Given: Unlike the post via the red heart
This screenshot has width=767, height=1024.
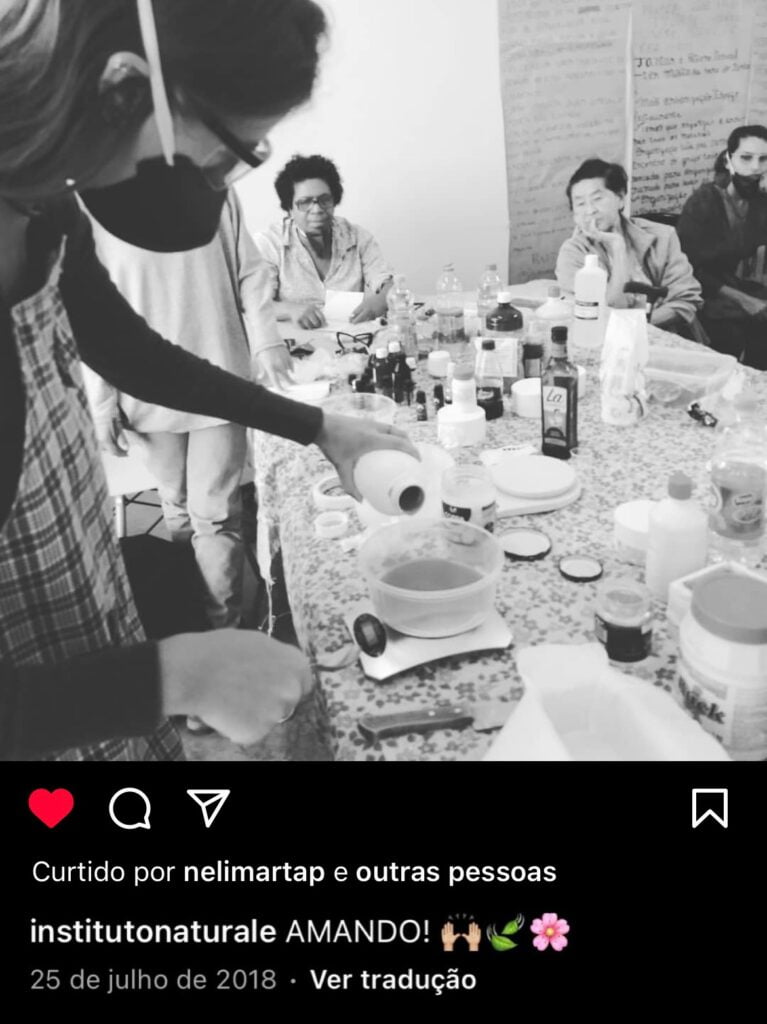Looking at the screenshot, I should click(x=51, y=808).
